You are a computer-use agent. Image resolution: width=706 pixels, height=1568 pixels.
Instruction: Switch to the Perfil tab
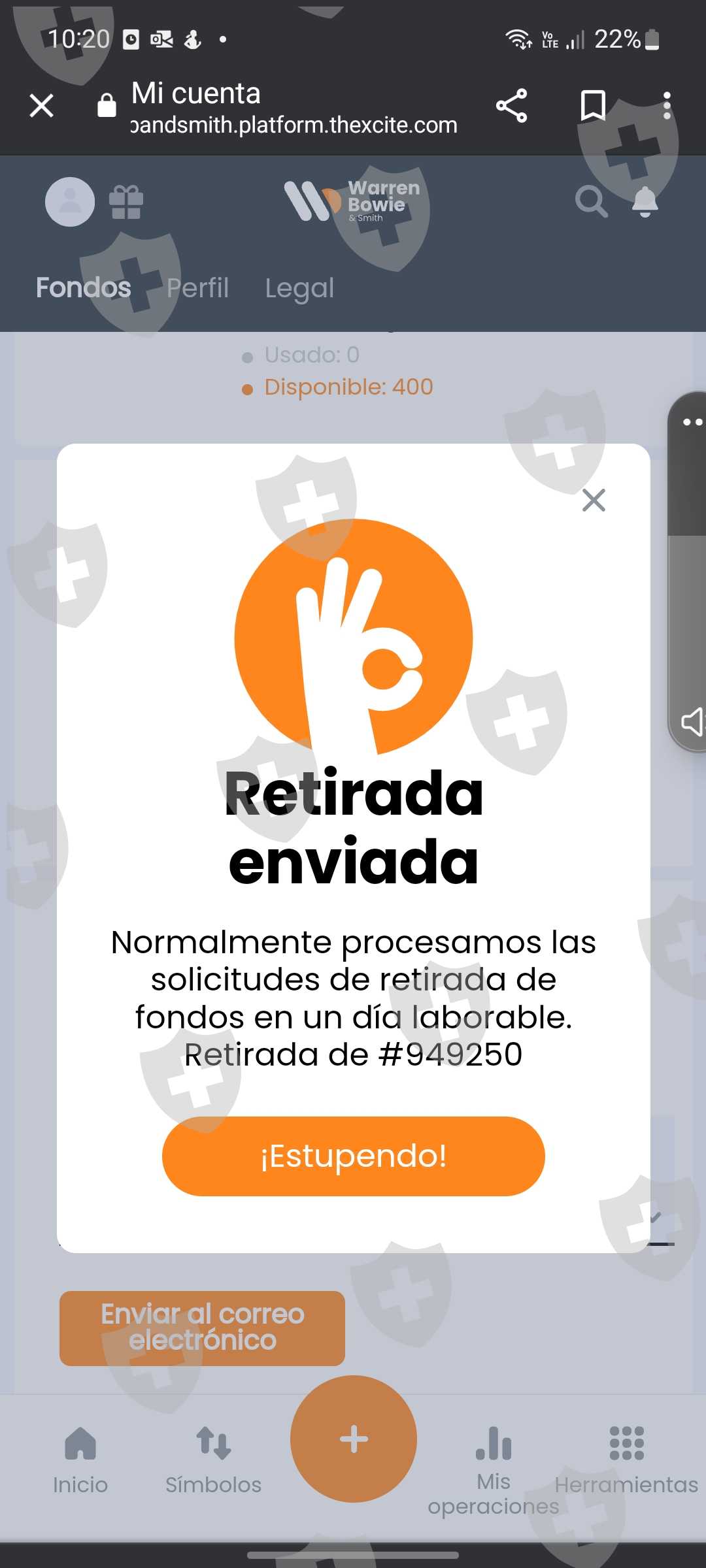(197, 287)
